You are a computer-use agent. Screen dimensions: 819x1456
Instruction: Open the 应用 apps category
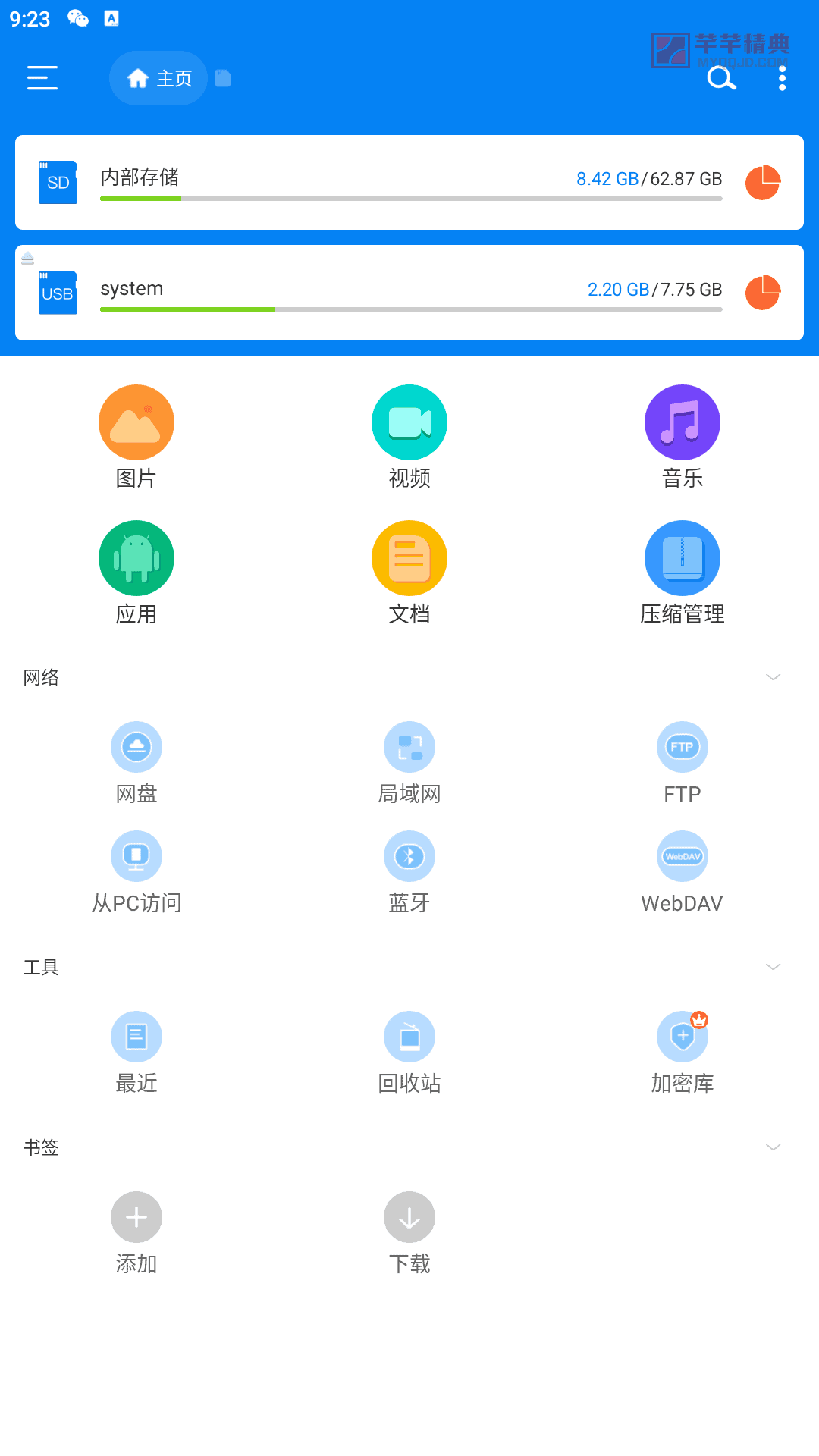(136, 573)
